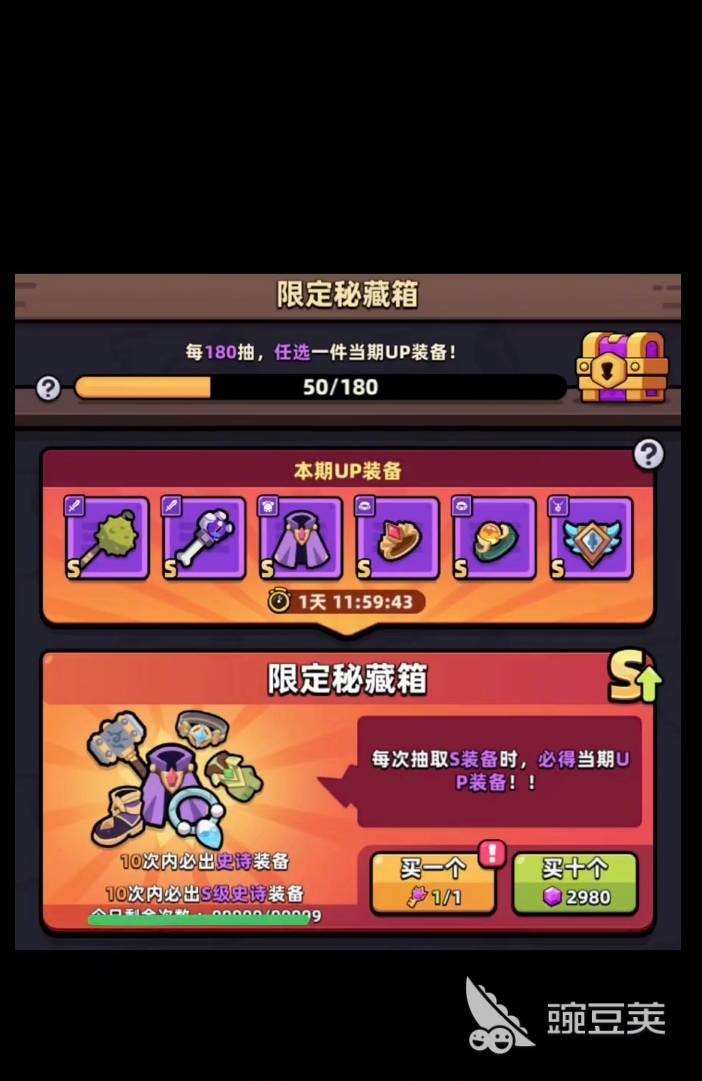View the gold ring UP equipment
Screen dimensions: 702x1081
495,538
